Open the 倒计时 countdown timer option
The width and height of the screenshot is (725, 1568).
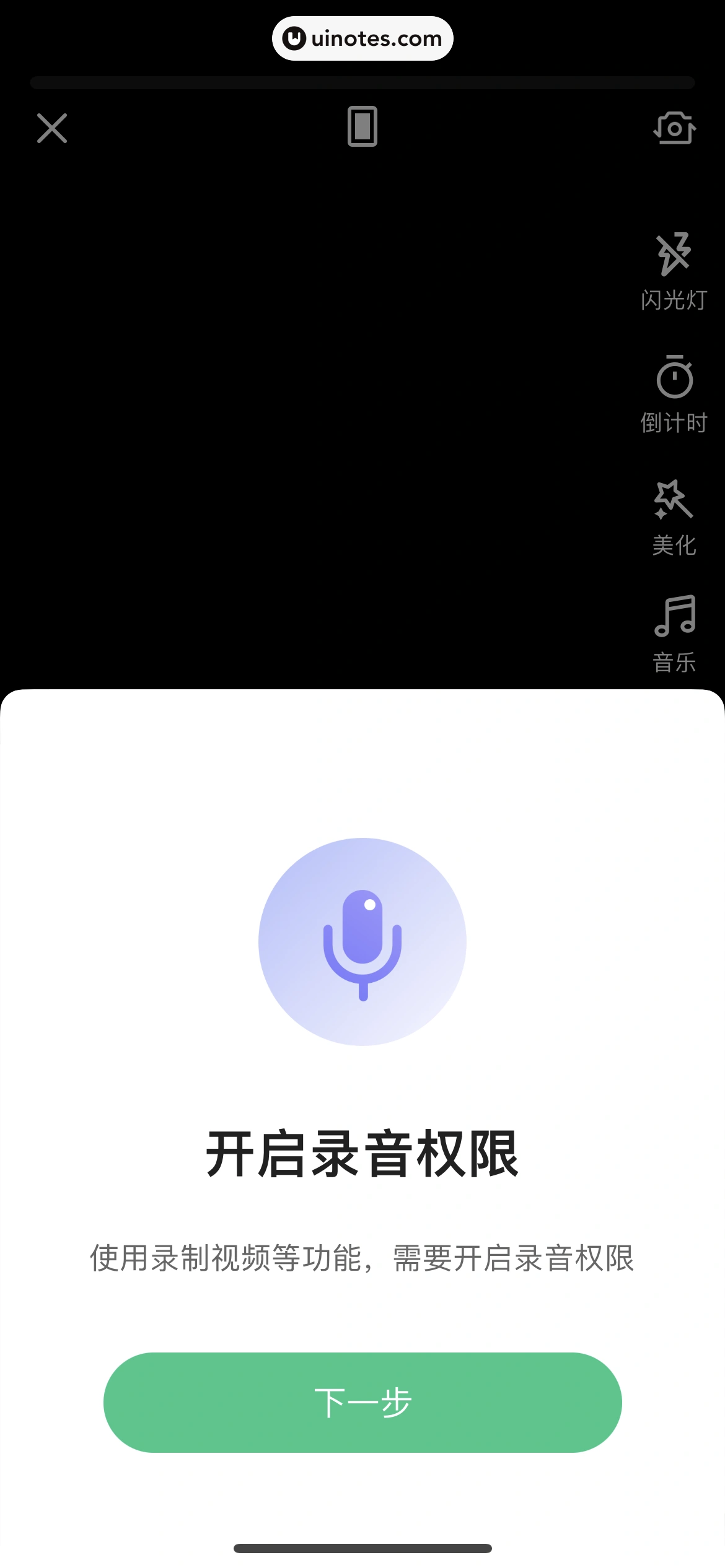[x=675, y=394]
